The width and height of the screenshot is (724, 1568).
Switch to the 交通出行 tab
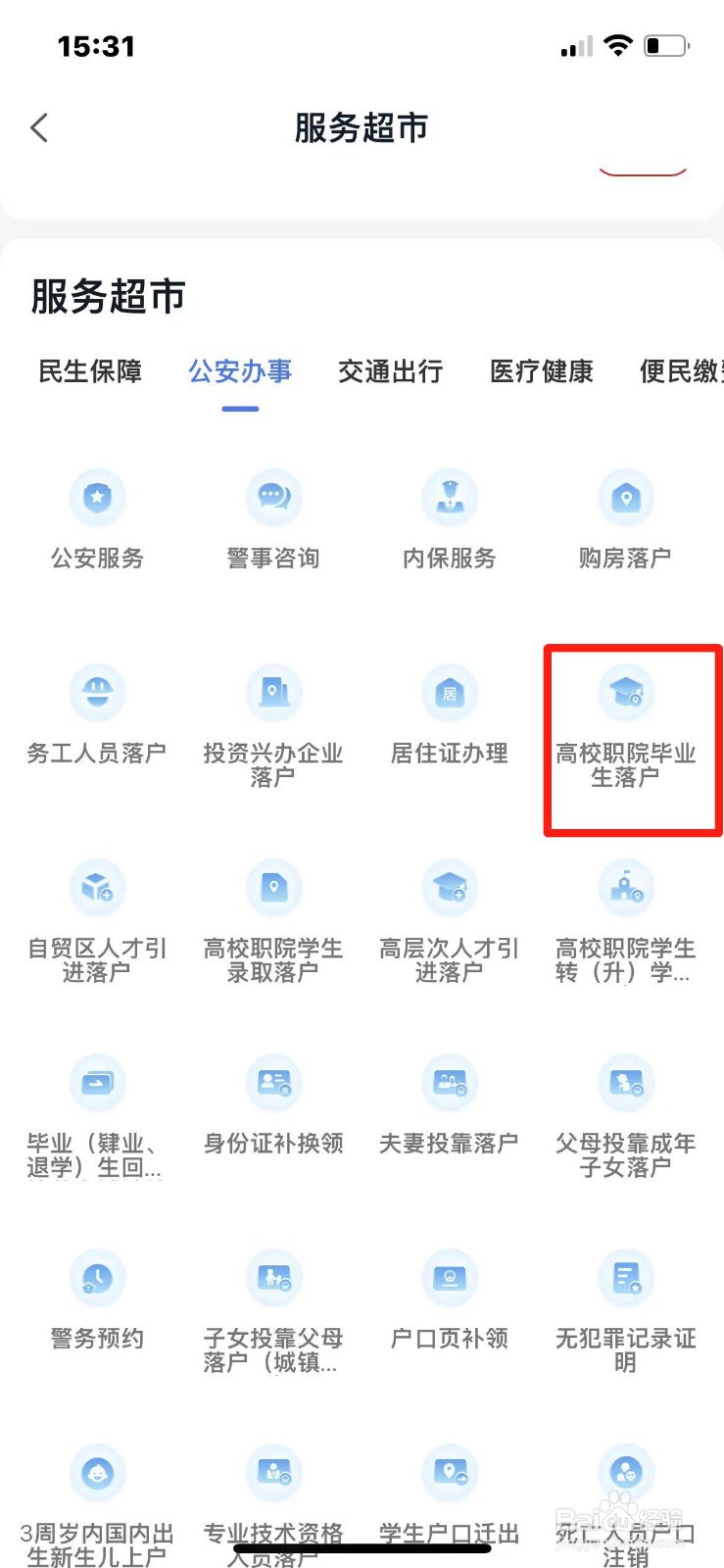pyautogui.click(x=390, y=370)
